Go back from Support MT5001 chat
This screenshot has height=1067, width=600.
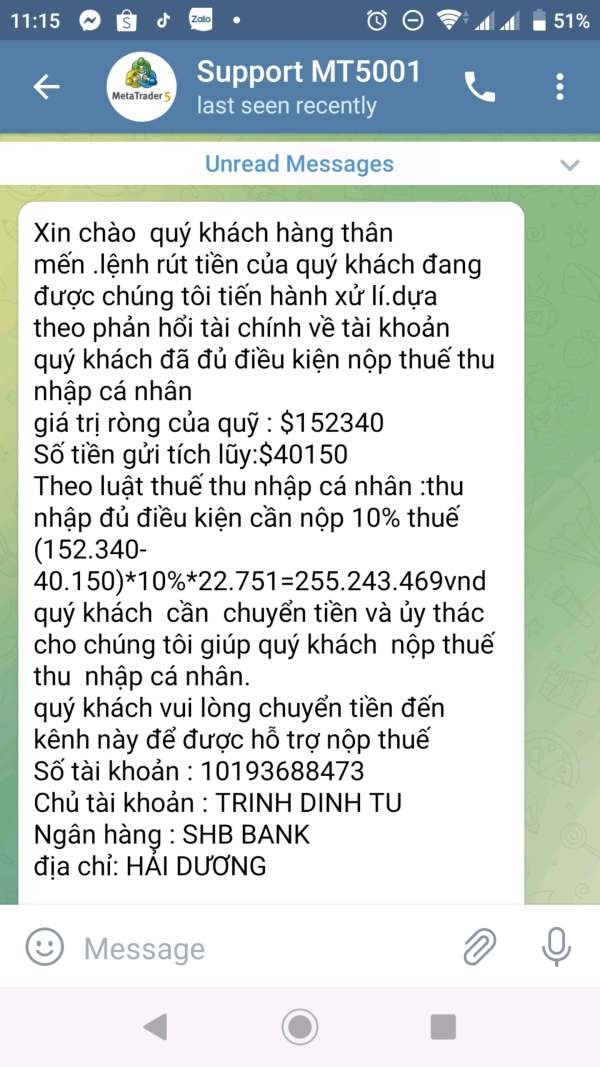click(x=46, y=86)
